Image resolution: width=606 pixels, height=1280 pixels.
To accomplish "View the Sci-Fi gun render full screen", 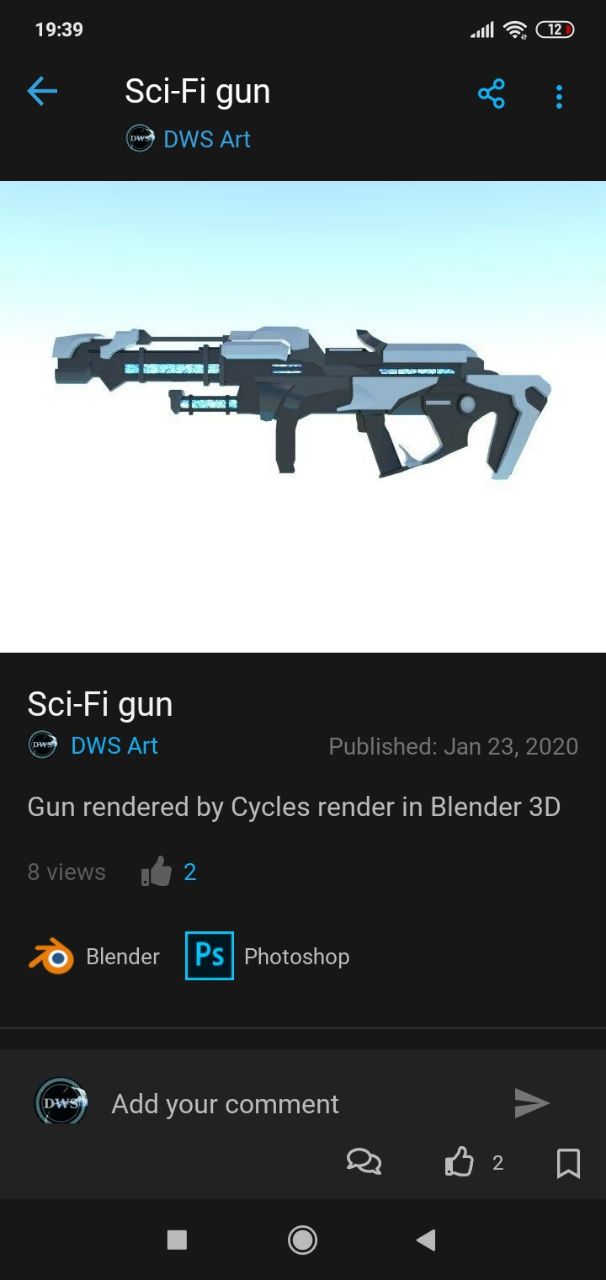I will click(x=303, y=415).
